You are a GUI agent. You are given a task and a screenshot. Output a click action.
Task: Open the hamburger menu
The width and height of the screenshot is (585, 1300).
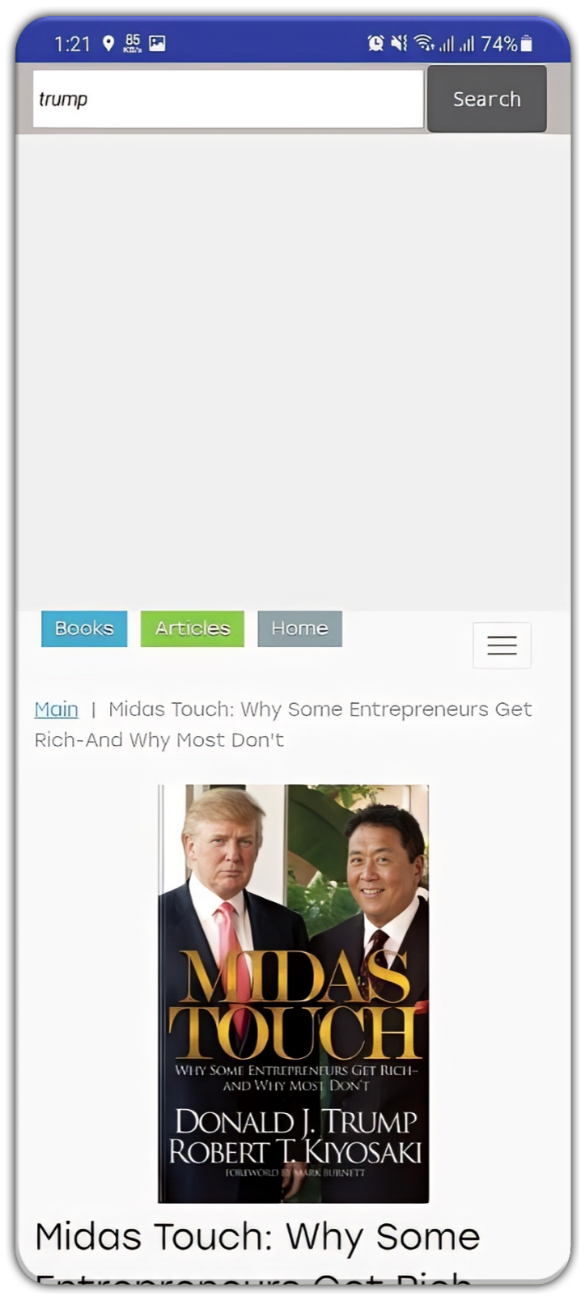(x=502, y=645)
